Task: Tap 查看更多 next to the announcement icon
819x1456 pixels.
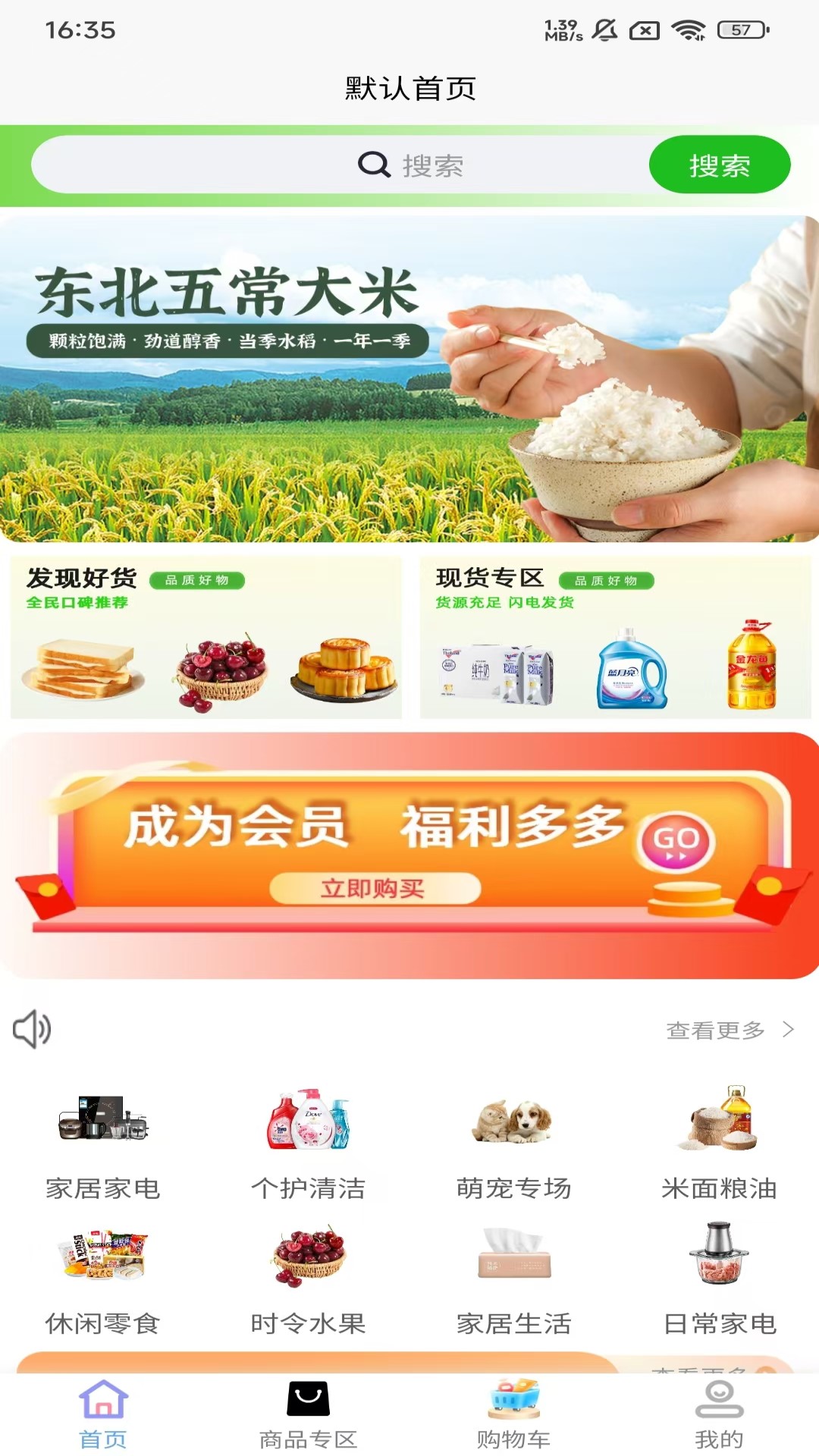Action: pos(729,1030)
